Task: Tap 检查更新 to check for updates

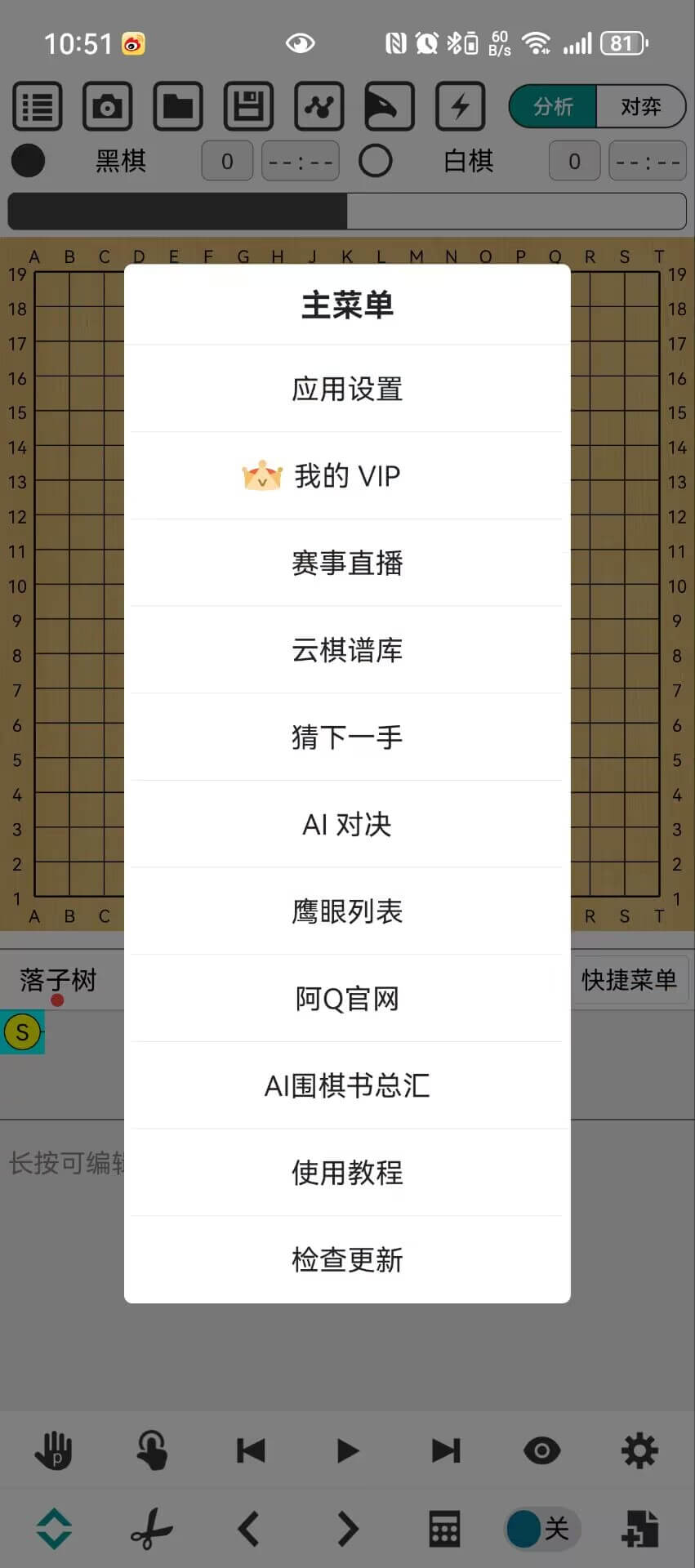Action: point(347,1259)
